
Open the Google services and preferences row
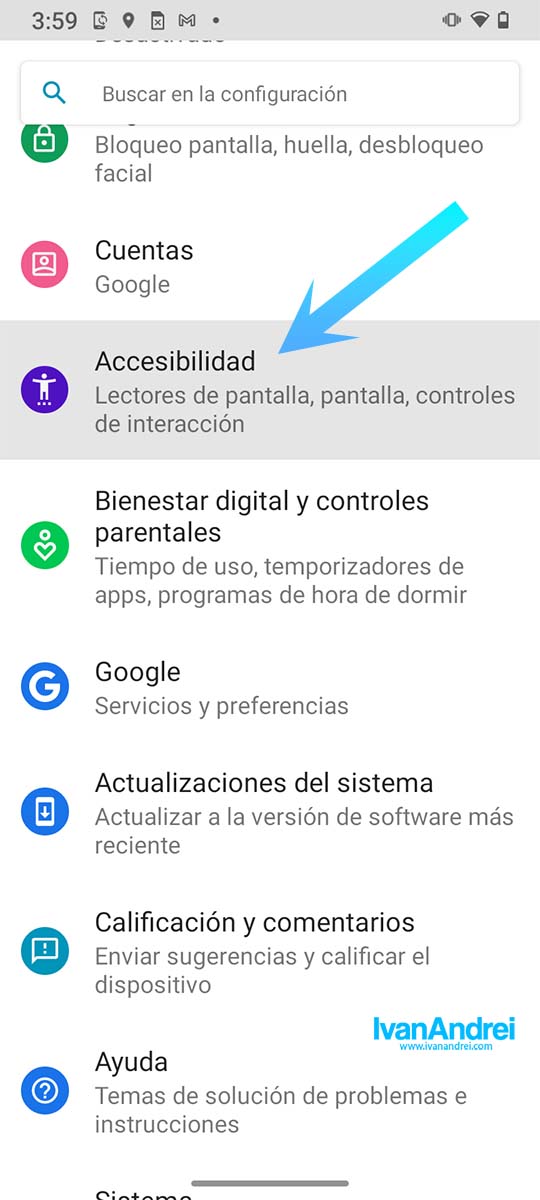[x=270, y=687]
